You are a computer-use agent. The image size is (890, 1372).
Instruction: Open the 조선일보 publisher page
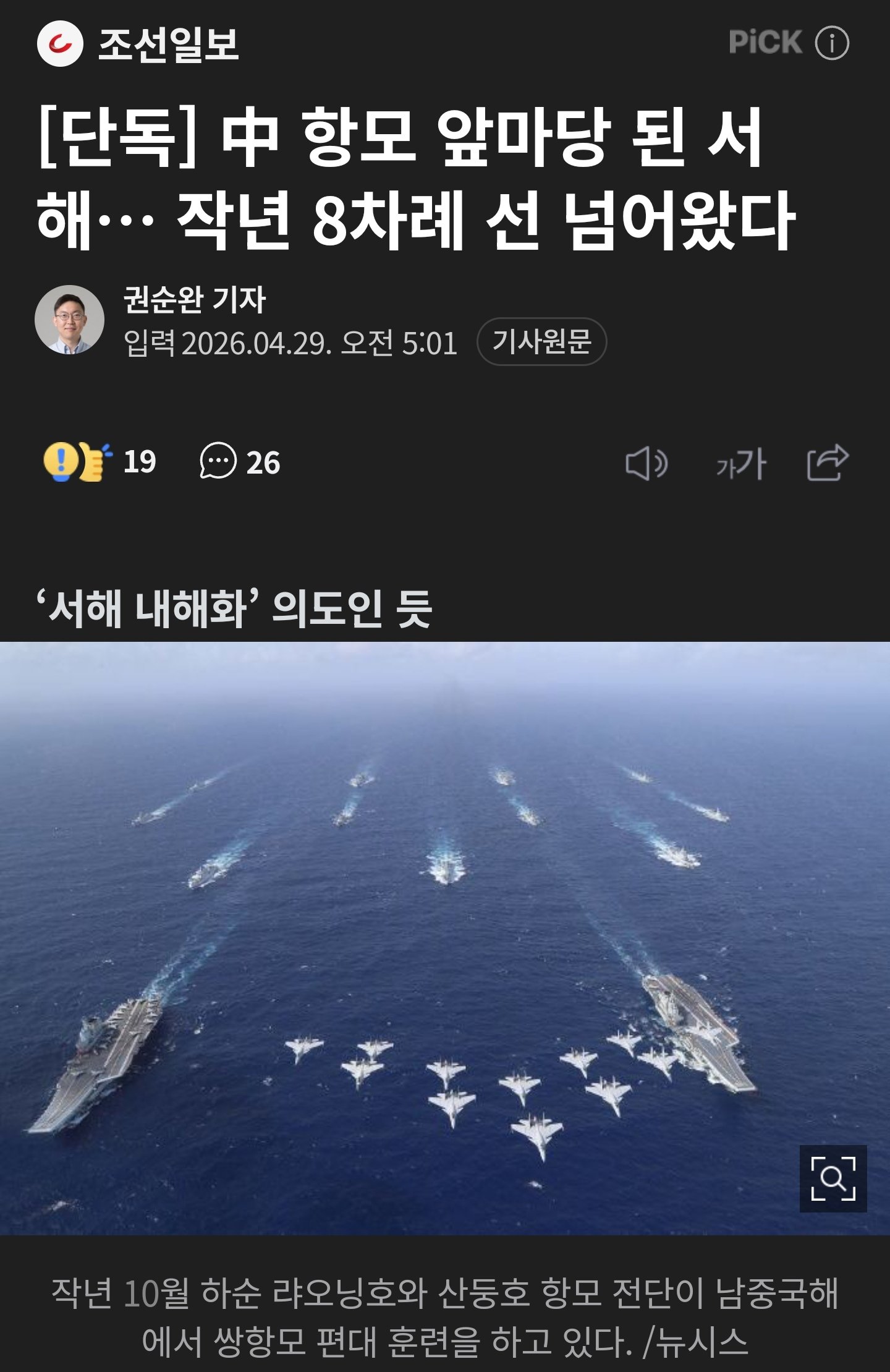coord(139,45)
